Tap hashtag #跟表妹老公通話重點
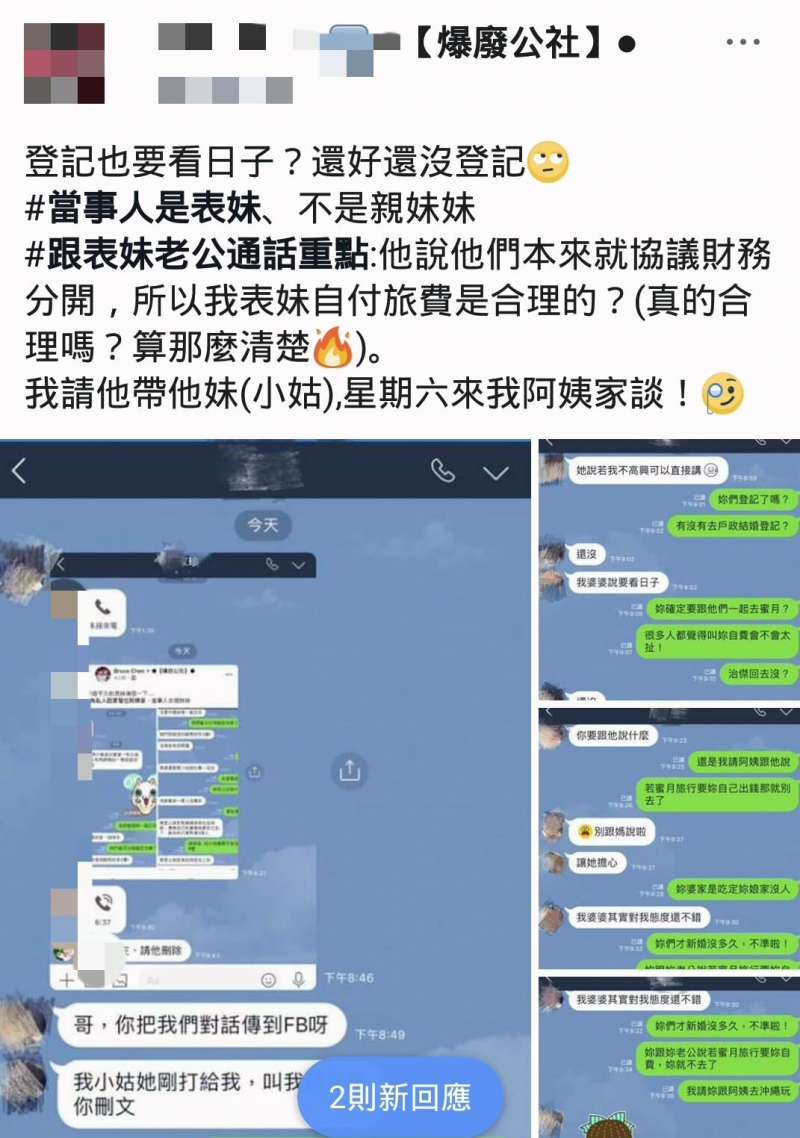 pyautogui.click(x=195, y=255)
